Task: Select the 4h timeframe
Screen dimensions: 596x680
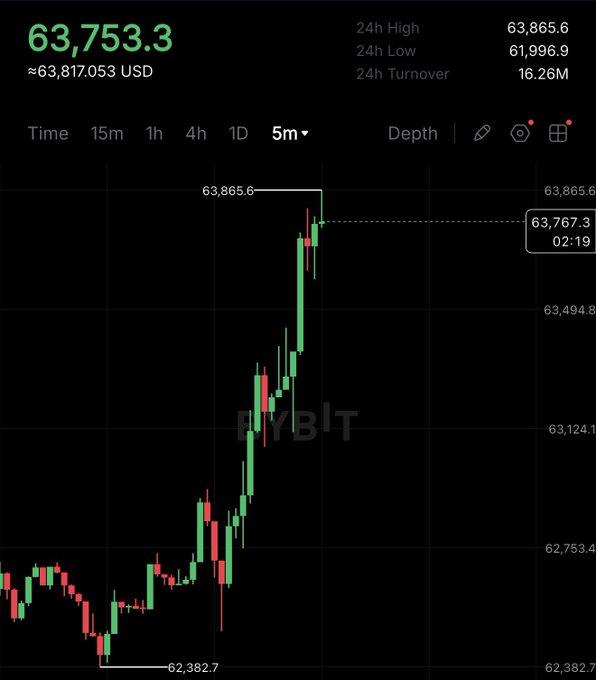Action: (196, 134)
